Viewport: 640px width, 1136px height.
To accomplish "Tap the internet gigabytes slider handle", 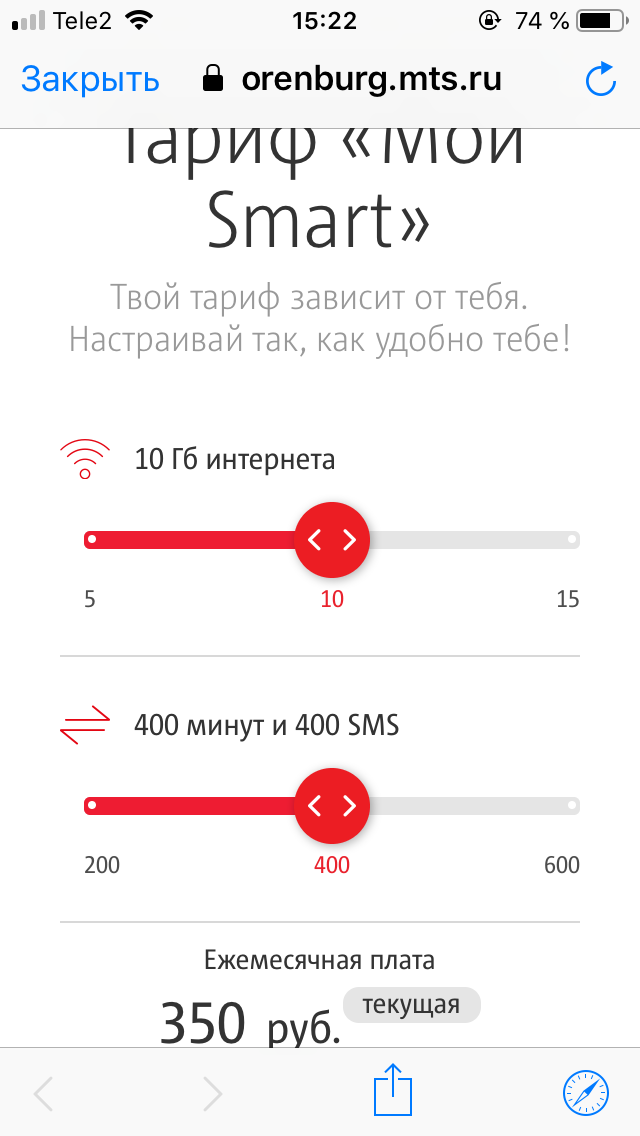I will [332, 540].
